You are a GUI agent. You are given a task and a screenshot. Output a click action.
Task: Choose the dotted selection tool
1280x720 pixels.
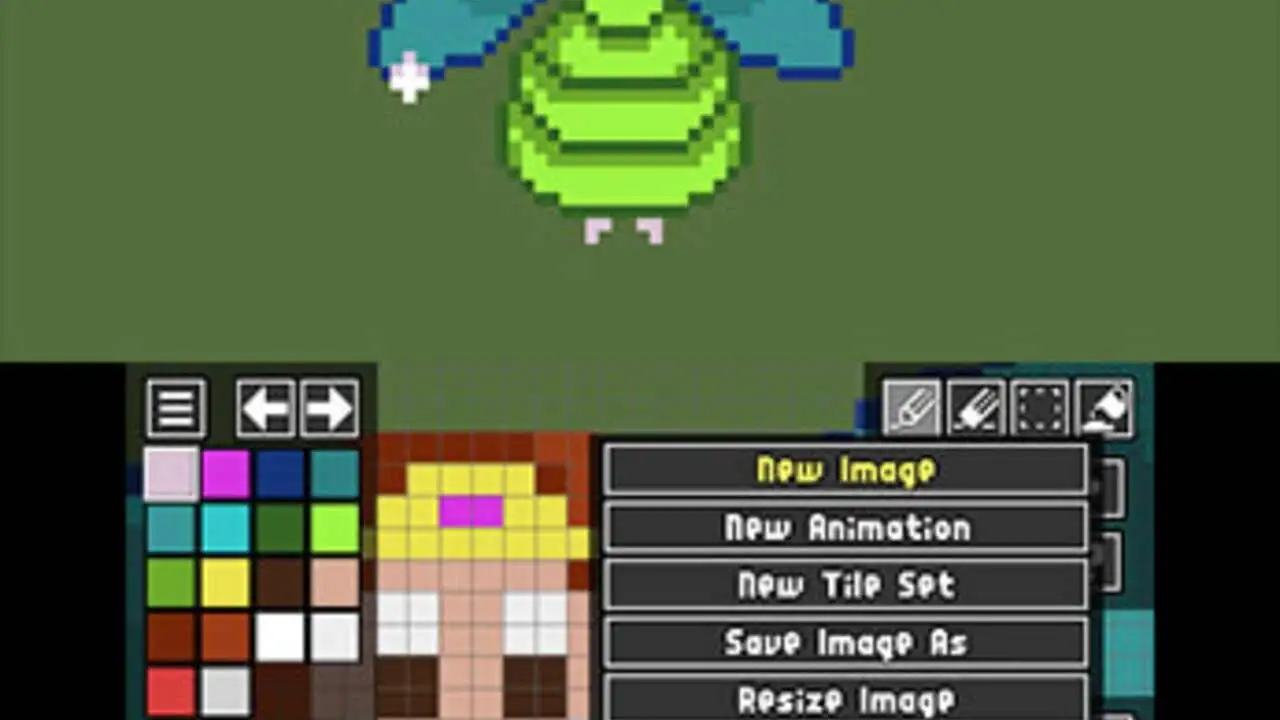(x=1040, y=408)
